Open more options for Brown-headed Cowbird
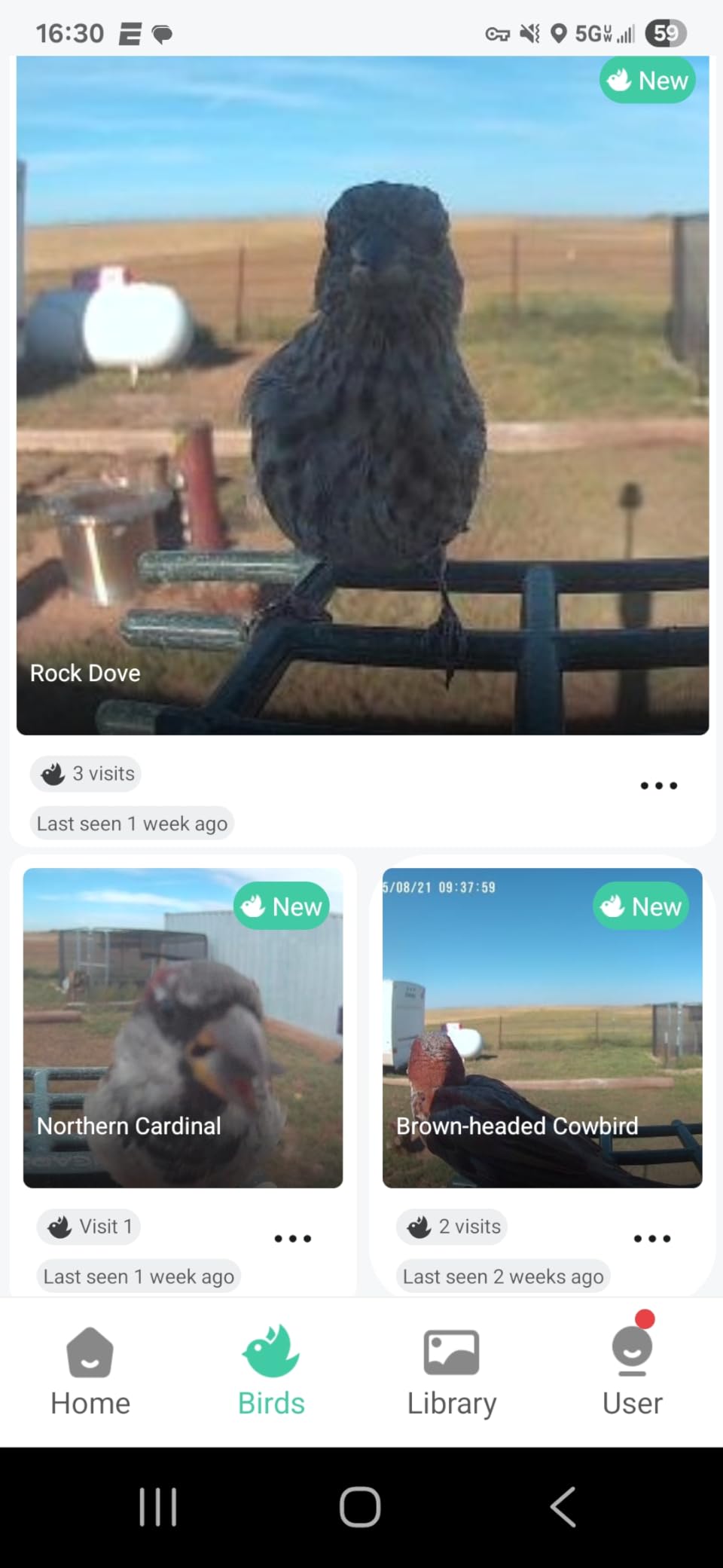Screen dimensions: 723x1568 point(652,1239)
